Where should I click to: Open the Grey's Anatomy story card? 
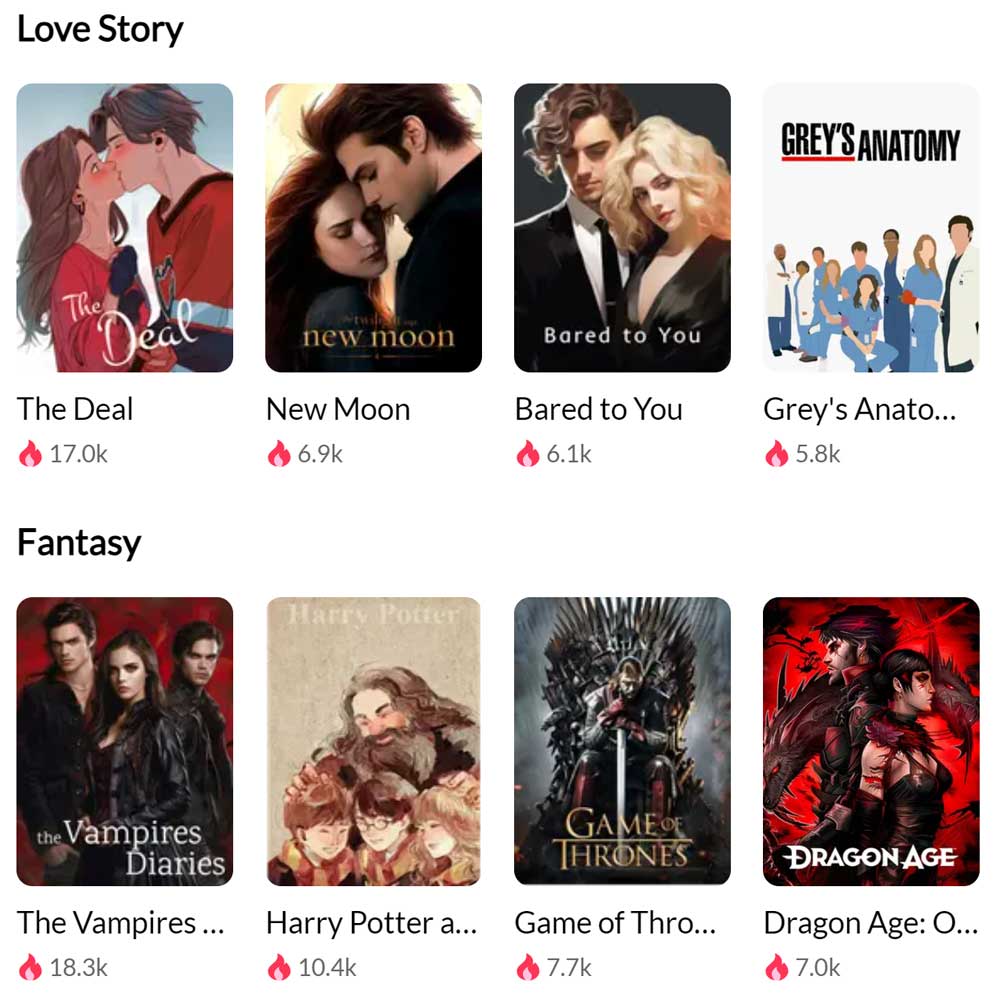pyautogui.click(x=870, y=228)
